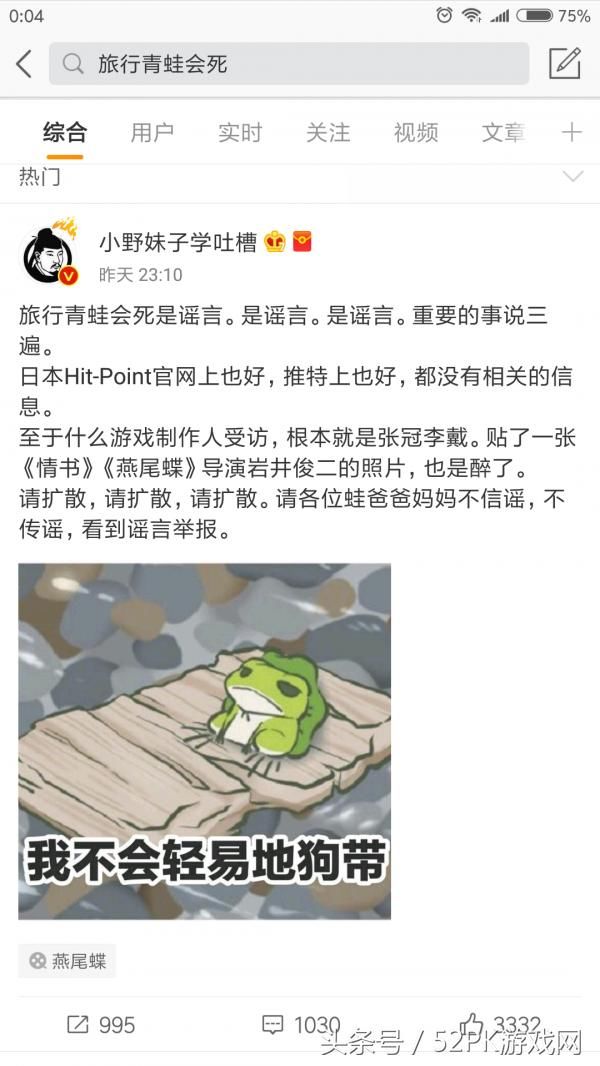600x1066 pixels.
Task: Open the 关注 tab
Action: click(x=328, y=133)
